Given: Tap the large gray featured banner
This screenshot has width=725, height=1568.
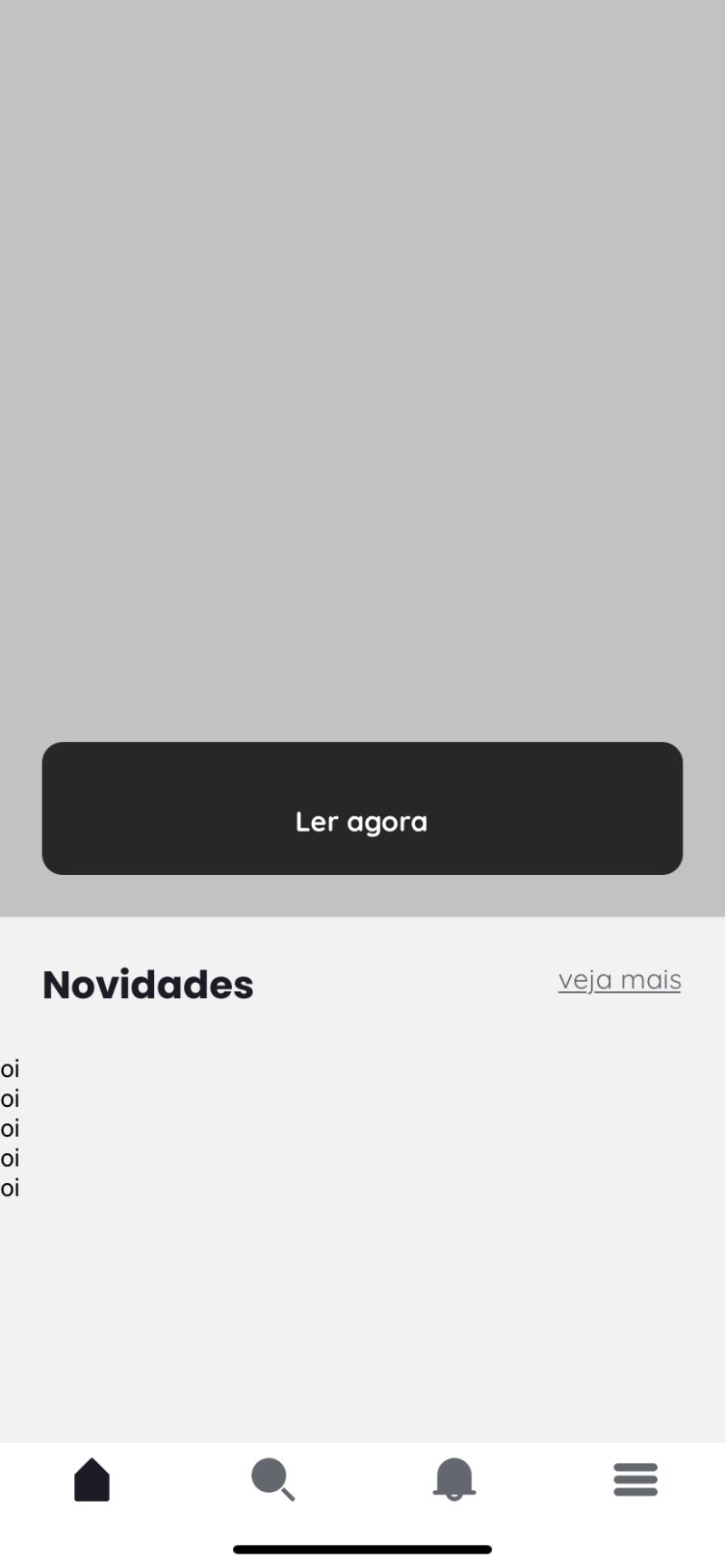Looking at the screenshot, I should click(362, 362).
